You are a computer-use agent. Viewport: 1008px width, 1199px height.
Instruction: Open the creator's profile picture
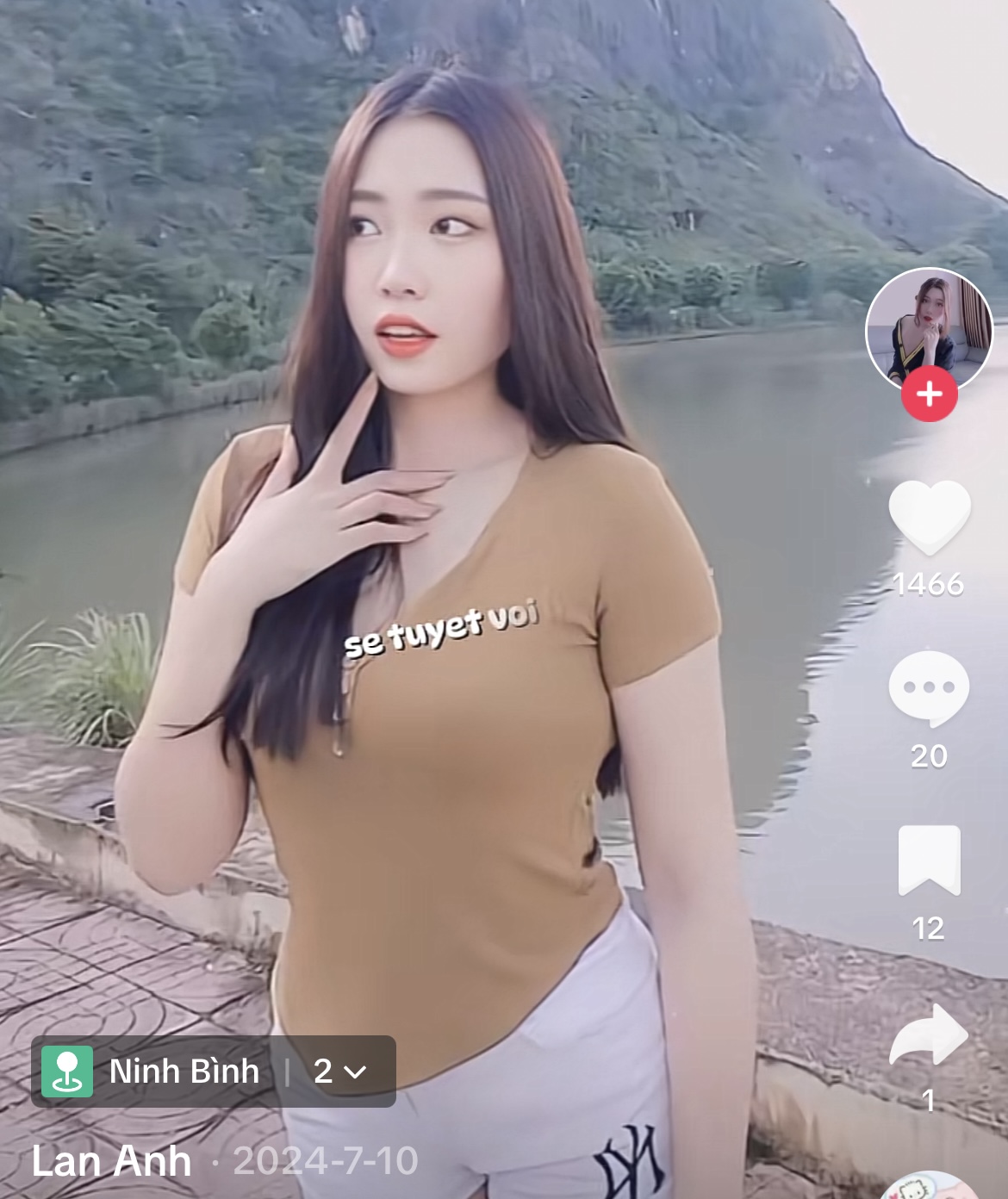pos(928,327)
